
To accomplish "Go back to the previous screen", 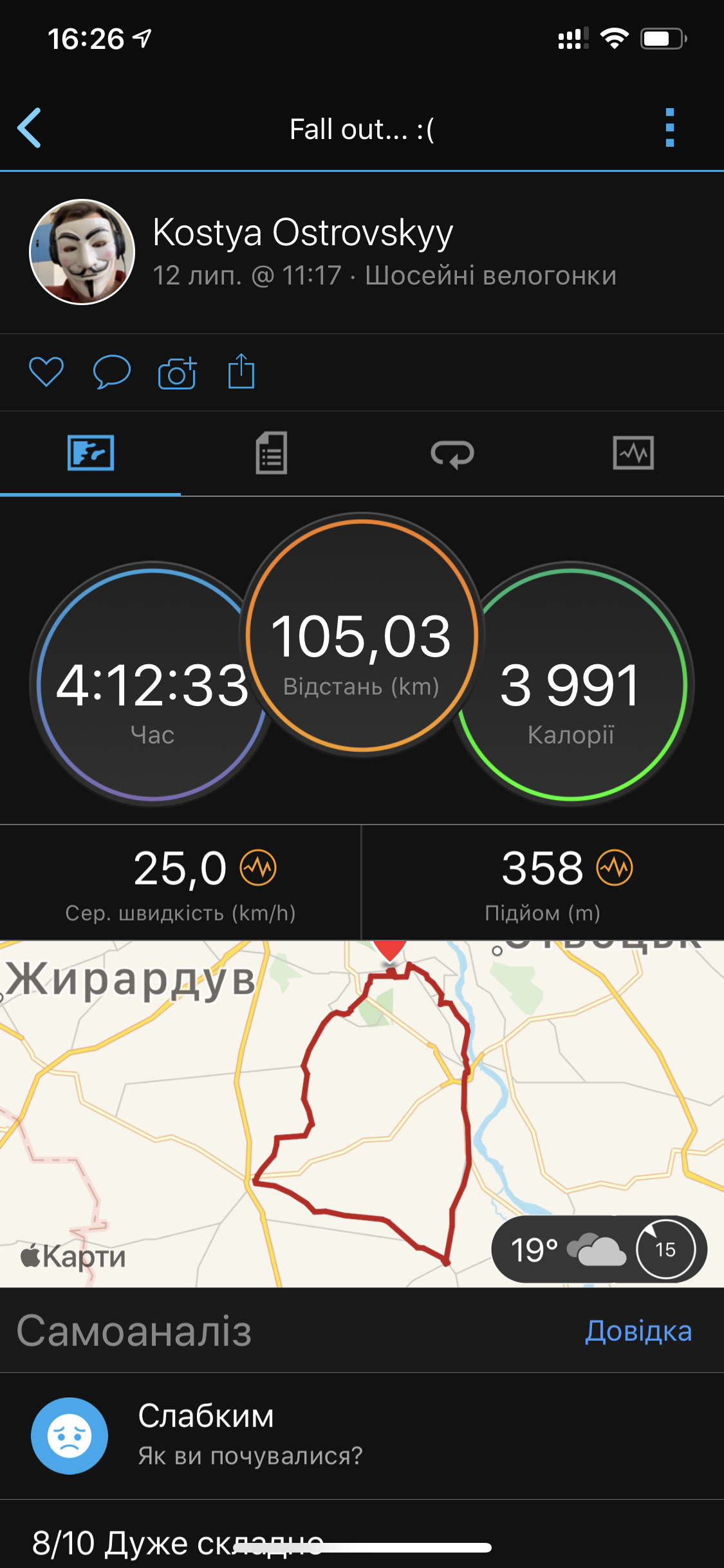I will [30, 128].
